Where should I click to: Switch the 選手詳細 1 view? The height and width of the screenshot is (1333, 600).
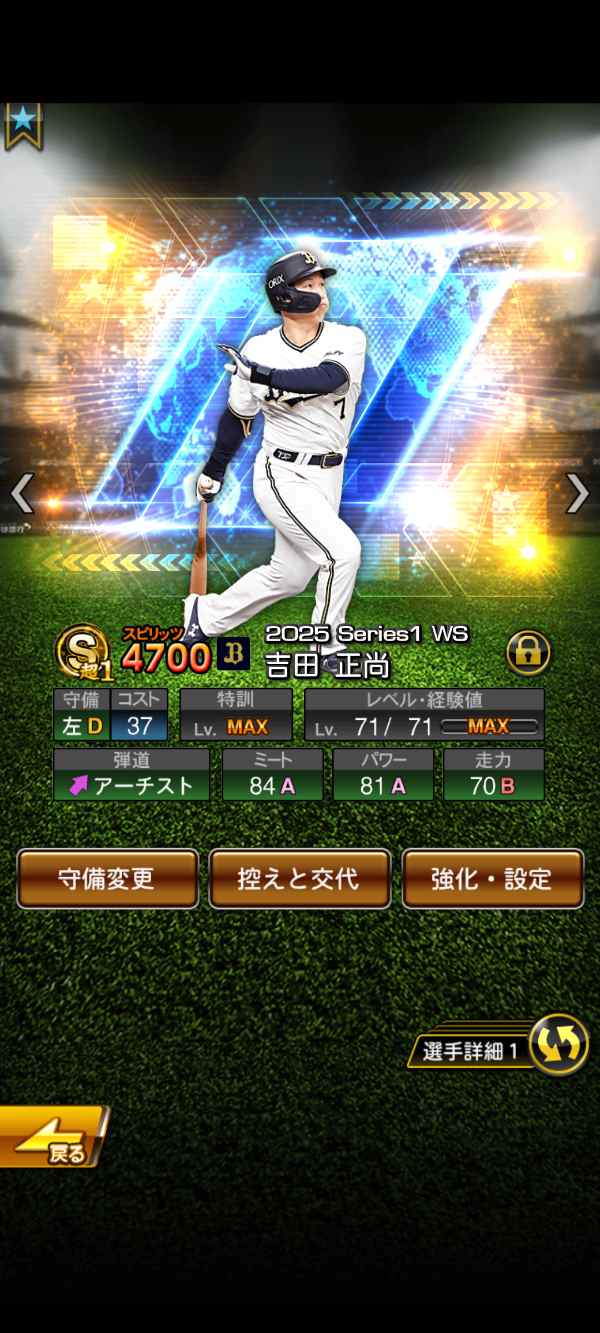[x=556, y=1045]
